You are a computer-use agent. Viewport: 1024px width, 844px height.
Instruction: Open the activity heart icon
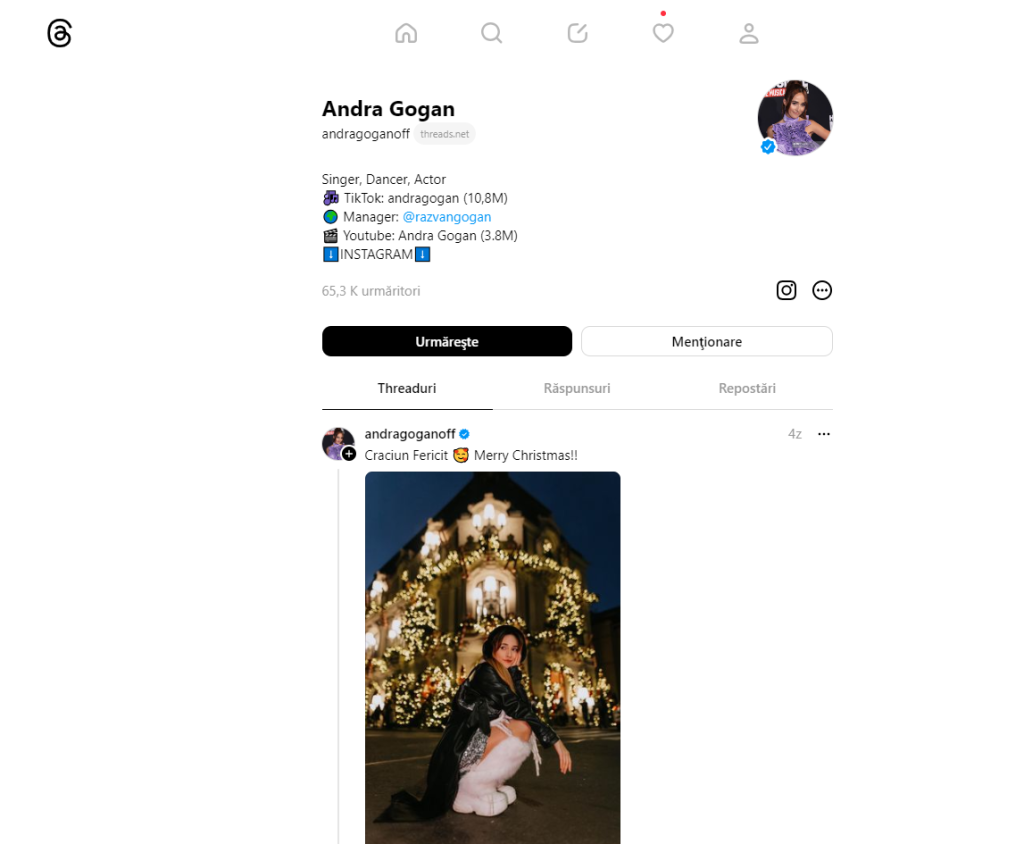663,33
